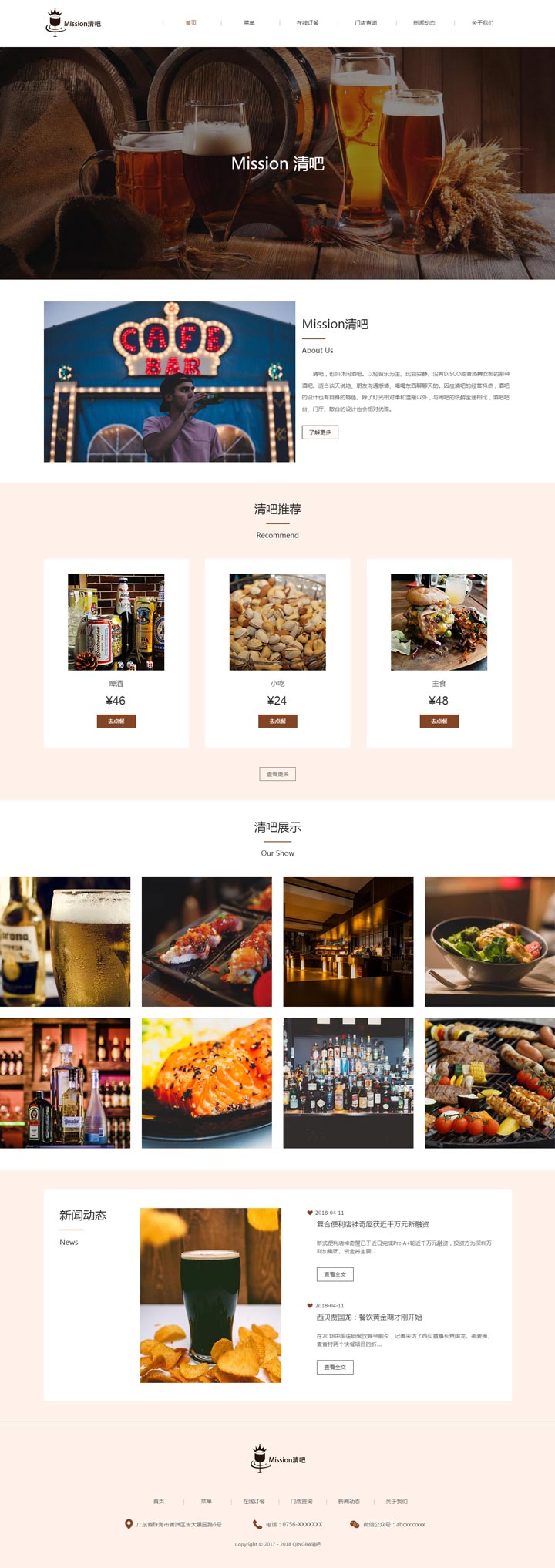555x1568 pixels.
Task: Tap 查看全文 for the 西贝贾国龙 article
Action: (335, 1367)
